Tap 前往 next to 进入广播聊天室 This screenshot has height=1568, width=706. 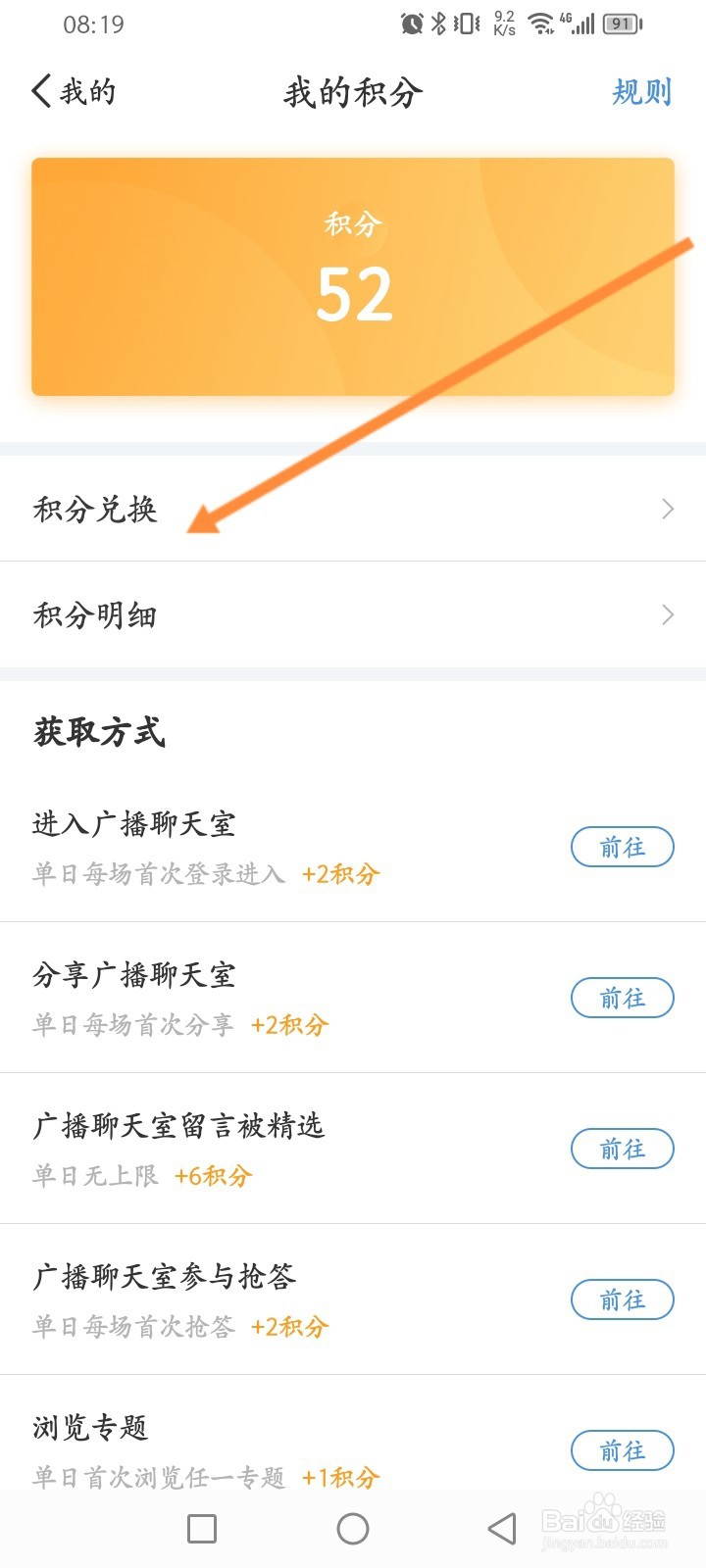(x=622, y=847)
